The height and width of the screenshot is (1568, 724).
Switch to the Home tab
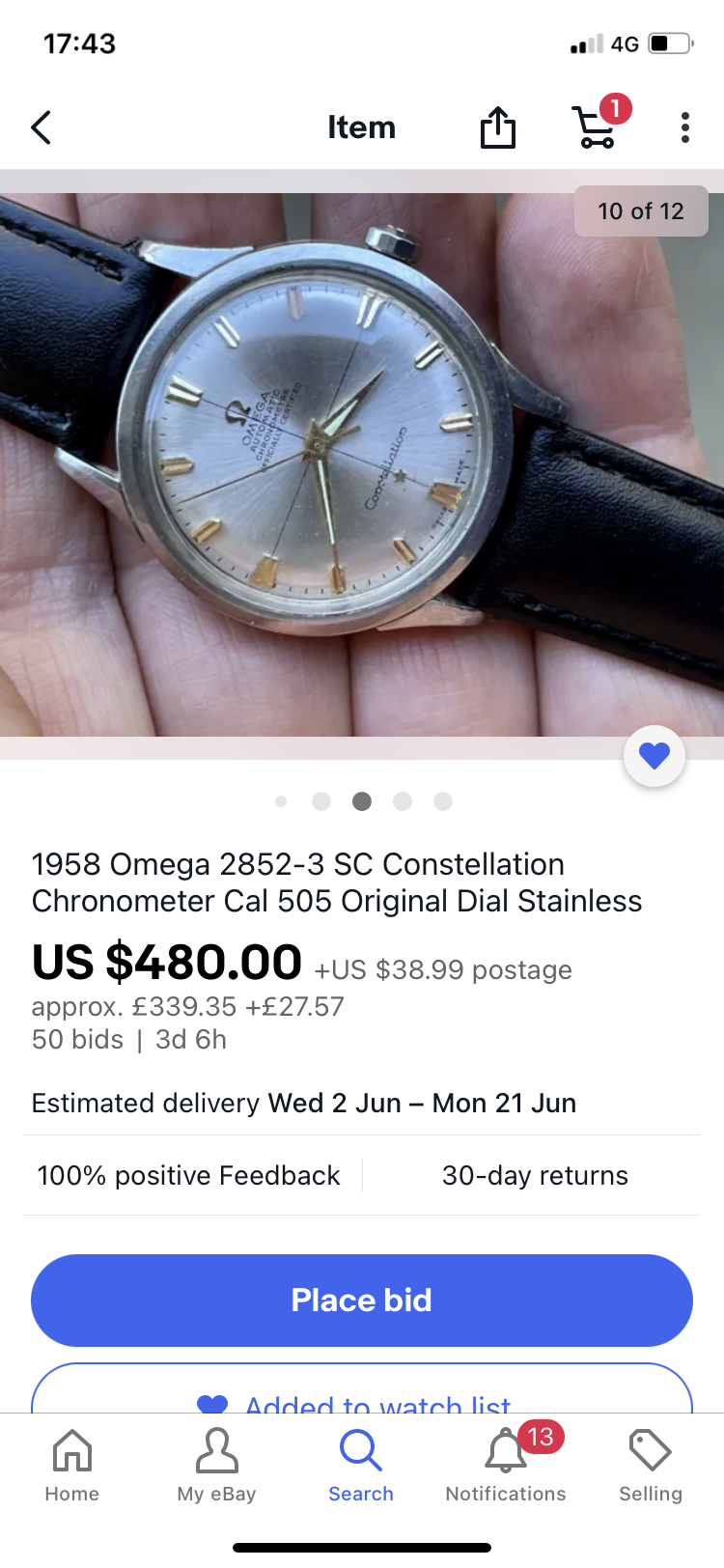click(72, 1466)
